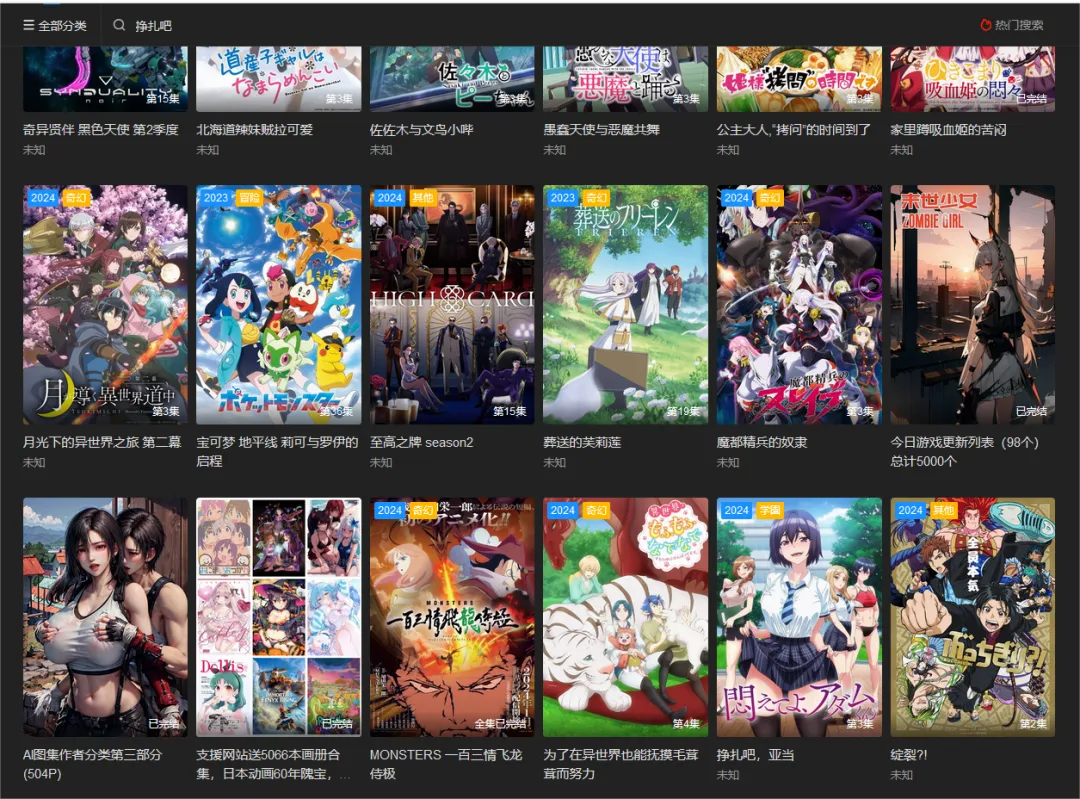This screenshot has width=1080, height=799.
Task: Open 今日游戏更新列表 post
Action: click(972, 304)
